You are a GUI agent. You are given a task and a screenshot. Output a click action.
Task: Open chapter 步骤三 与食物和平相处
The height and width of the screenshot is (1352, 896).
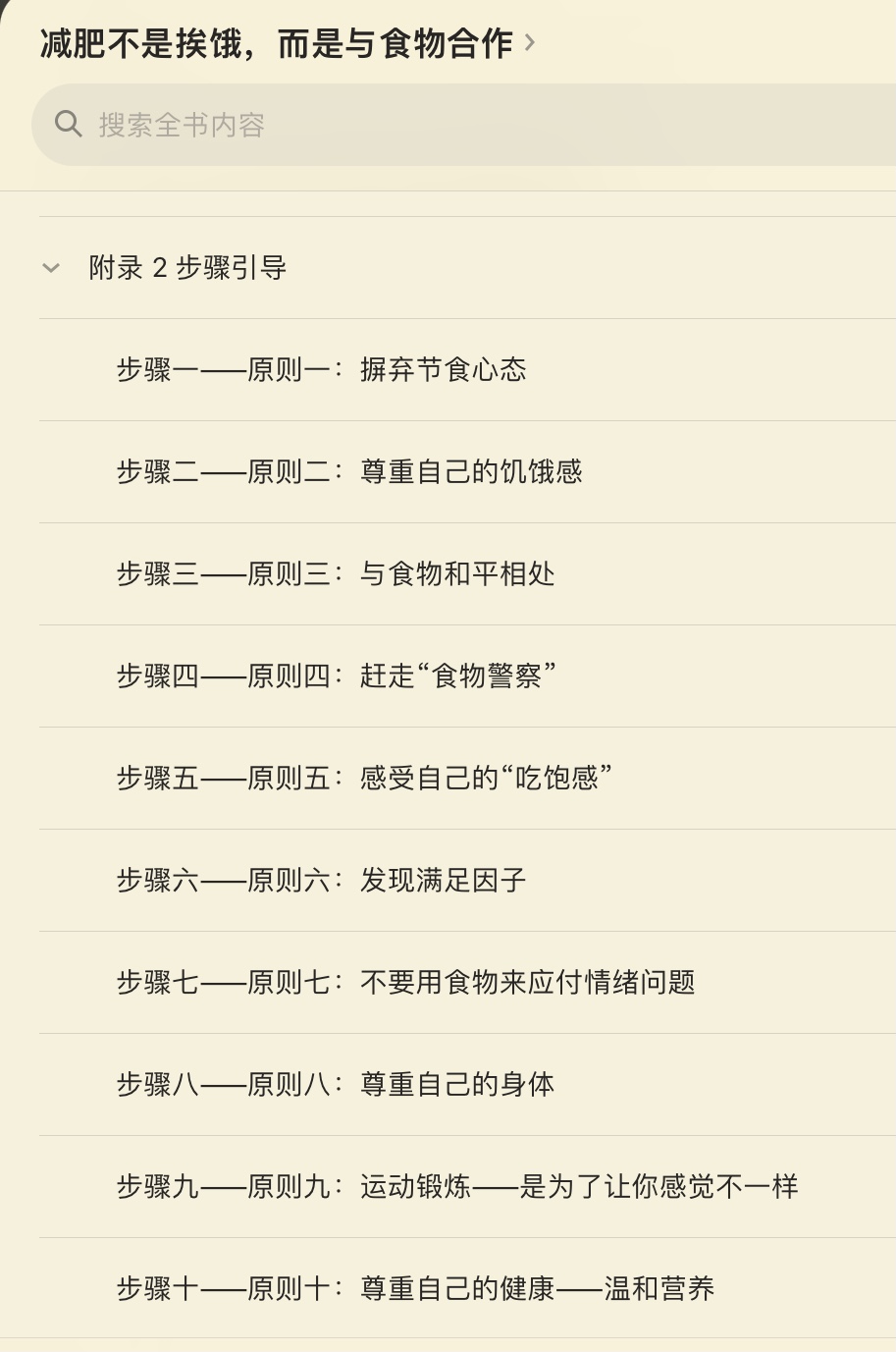(336, 574)
